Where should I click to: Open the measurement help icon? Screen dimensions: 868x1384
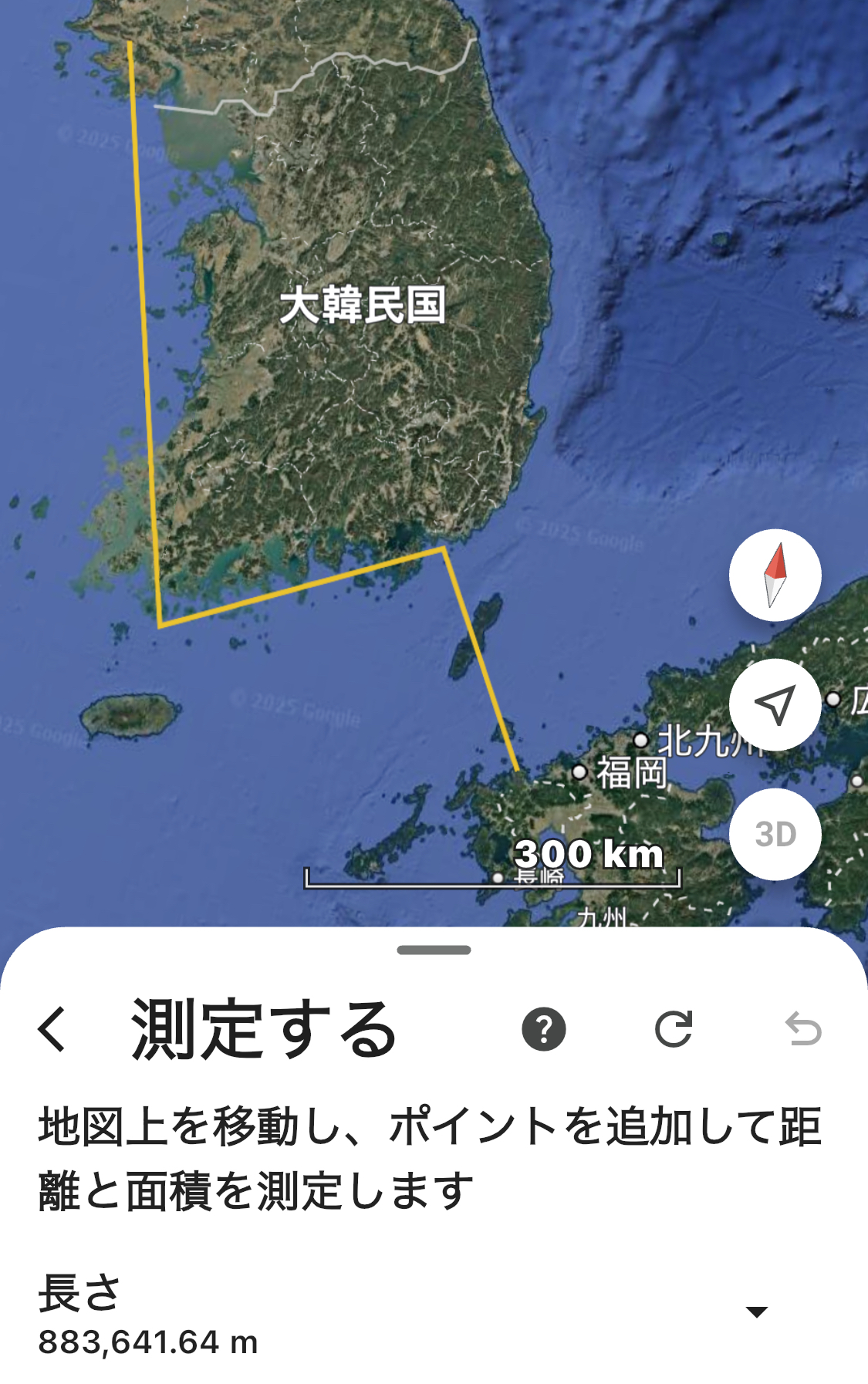click(x=544, y=1029)
